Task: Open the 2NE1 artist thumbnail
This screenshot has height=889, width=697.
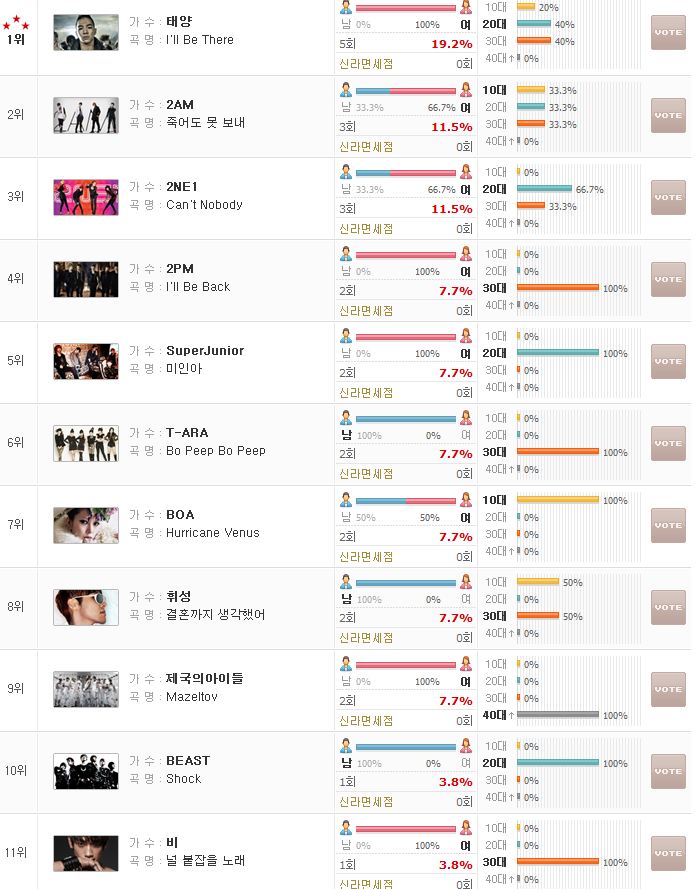Action: click(x=85, y=197)
